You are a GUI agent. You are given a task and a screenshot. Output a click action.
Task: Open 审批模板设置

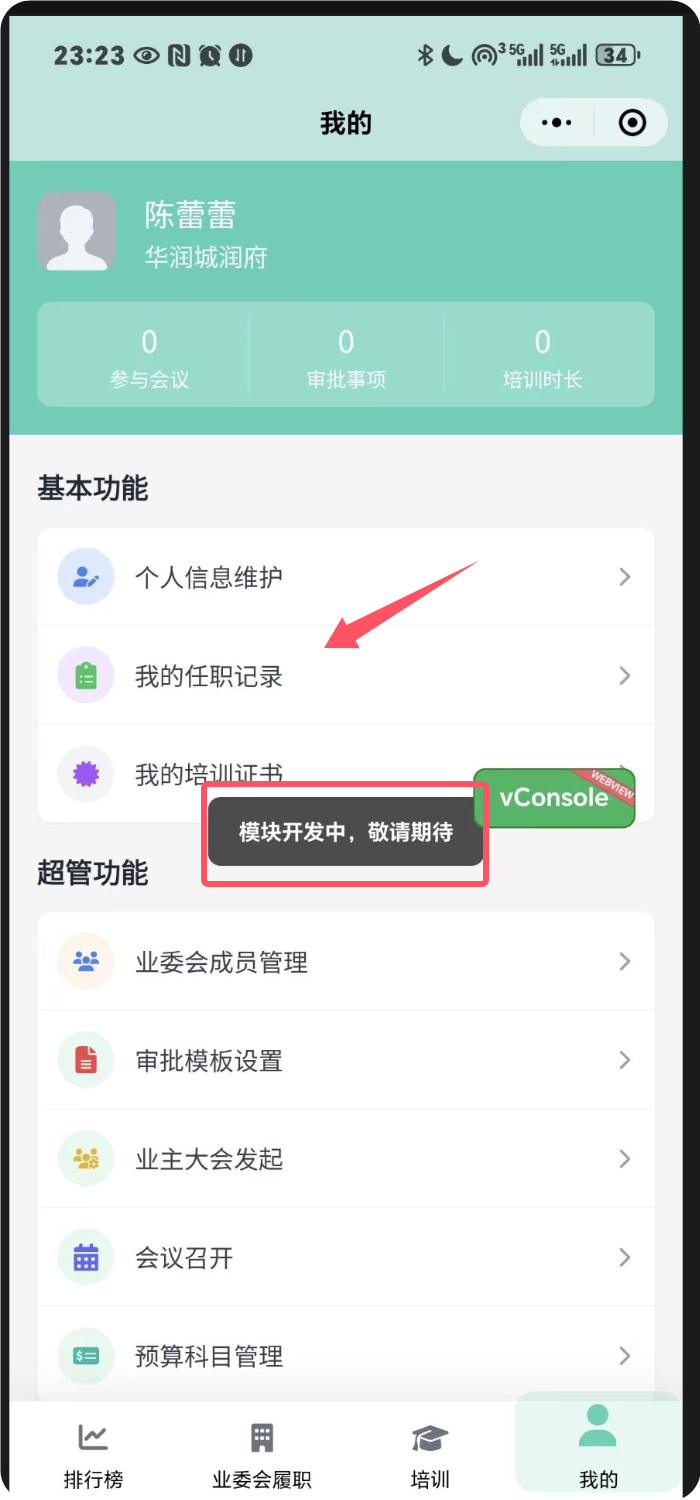(x=345, y=1060)
